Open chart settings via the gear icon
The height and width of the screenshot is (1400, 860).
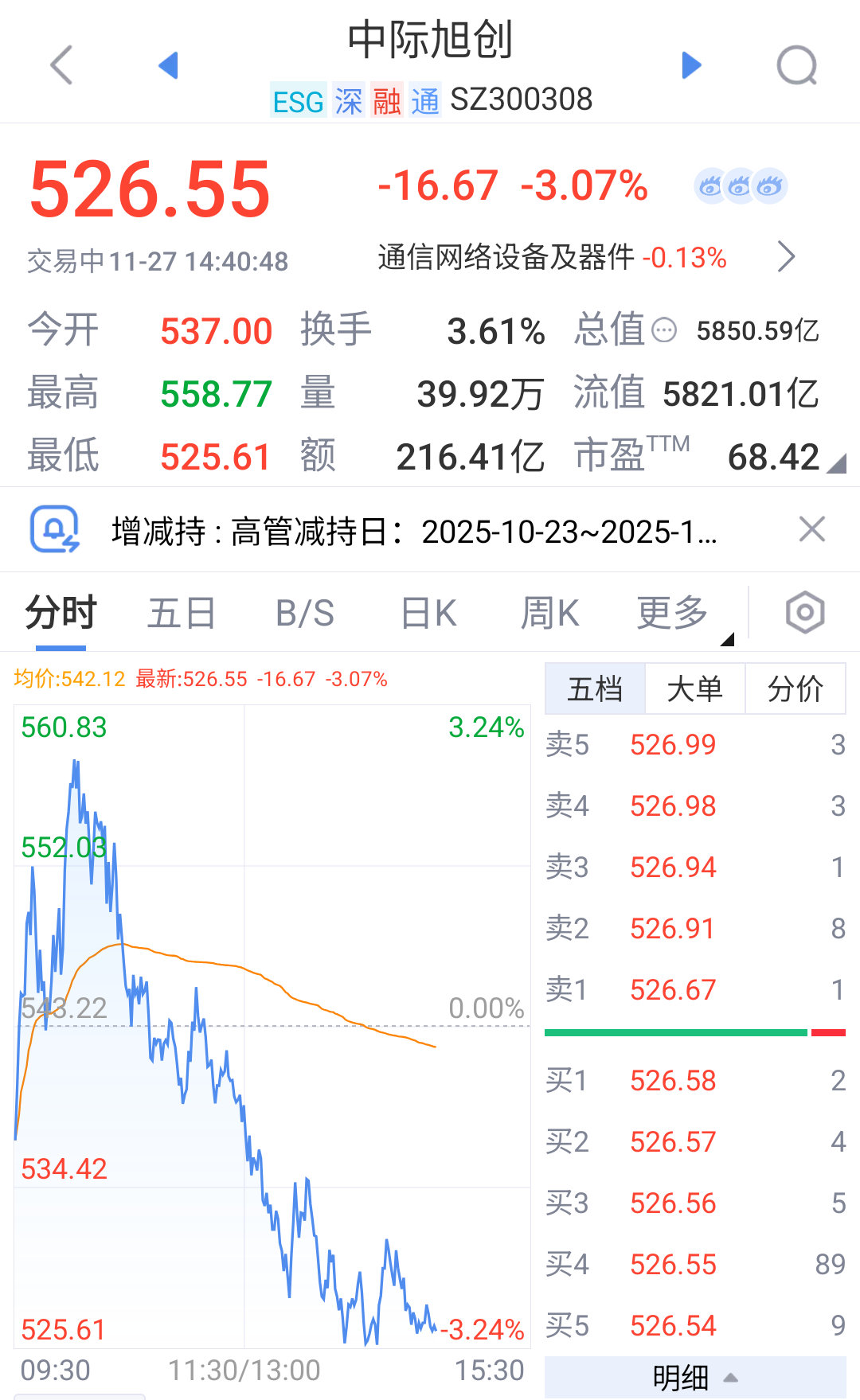tap(804, 612)
